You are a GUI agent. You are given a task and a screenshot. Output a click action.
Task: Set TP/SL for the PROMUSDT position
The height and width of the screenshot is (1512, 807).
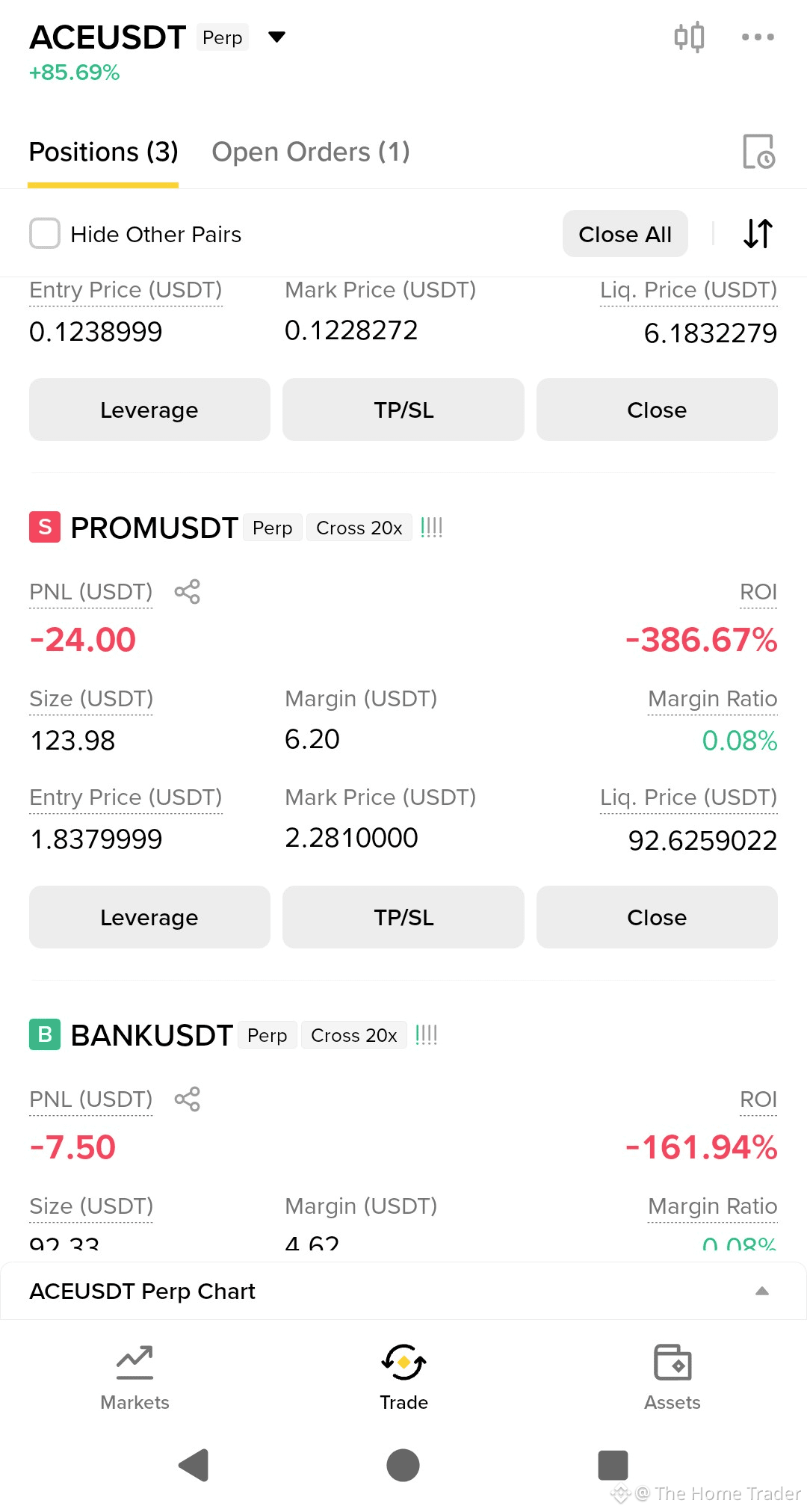click(403, 917)
